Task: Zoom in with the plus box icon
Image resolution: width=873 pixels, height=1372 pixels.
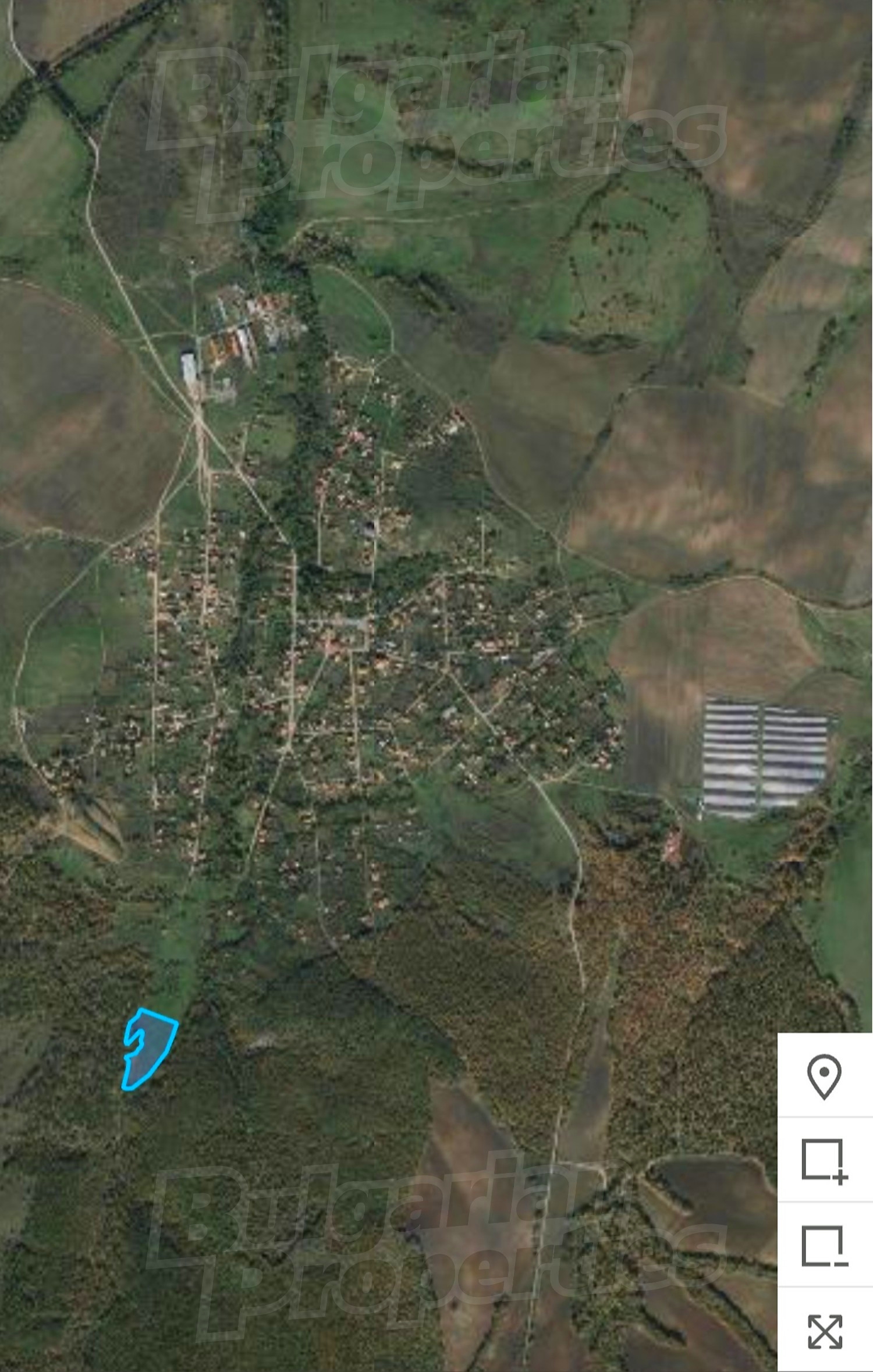Action: point(824,1161)
